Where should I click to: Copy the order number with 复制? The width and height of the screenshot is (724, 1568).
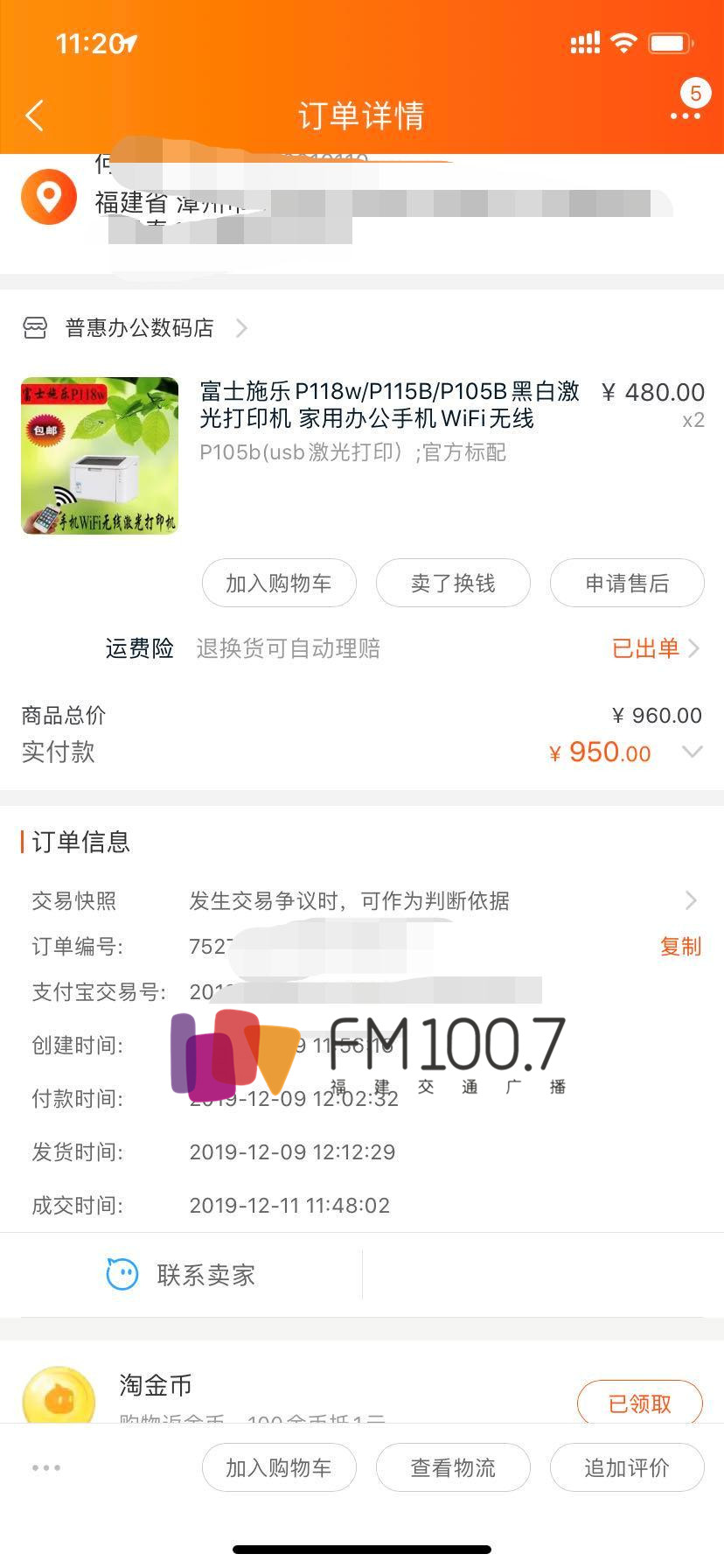[x=680, y=947]
